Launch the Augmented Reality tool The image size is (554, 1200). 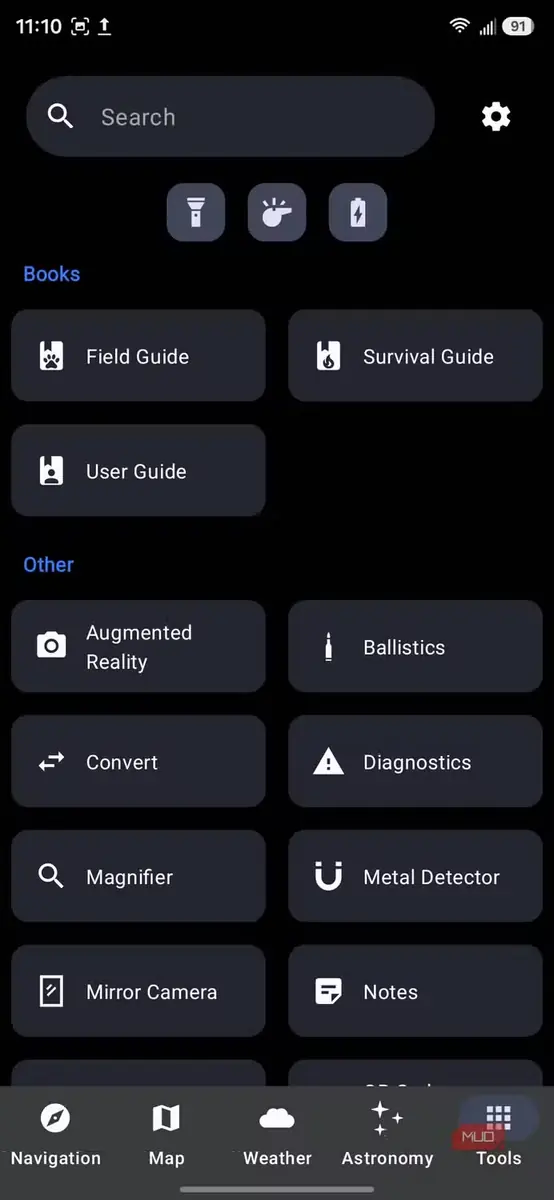(138, 647)
